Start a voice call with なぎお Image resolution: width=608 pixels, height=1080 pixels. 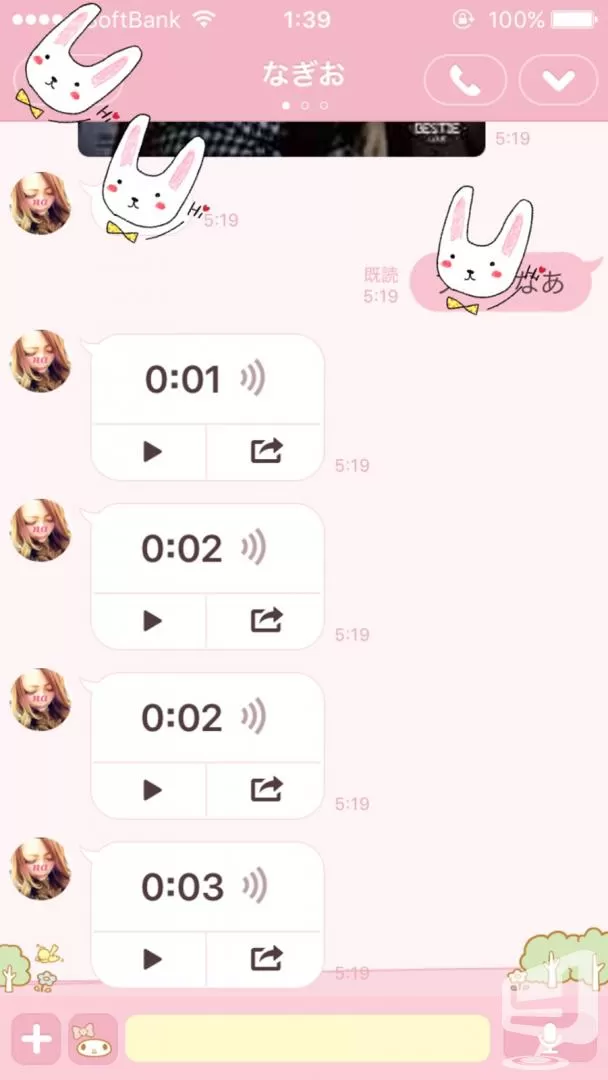point(464,81)
